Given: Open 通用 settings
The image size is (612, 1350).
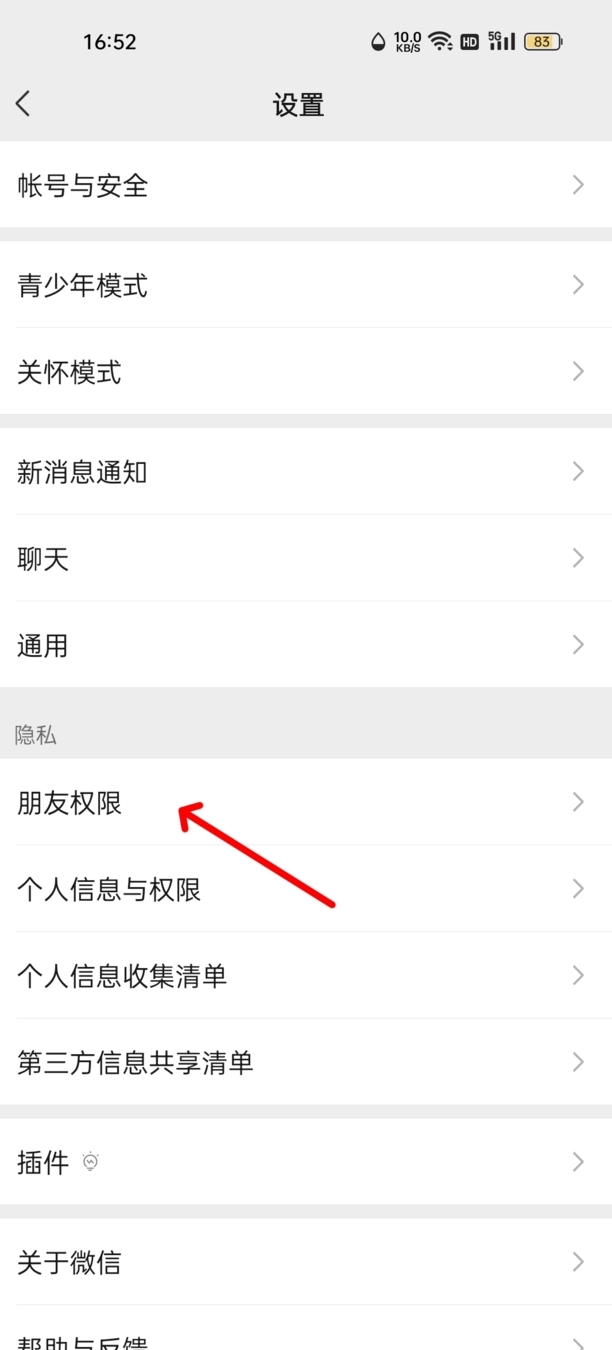Looking at the screenshot, I should (306, 644).
